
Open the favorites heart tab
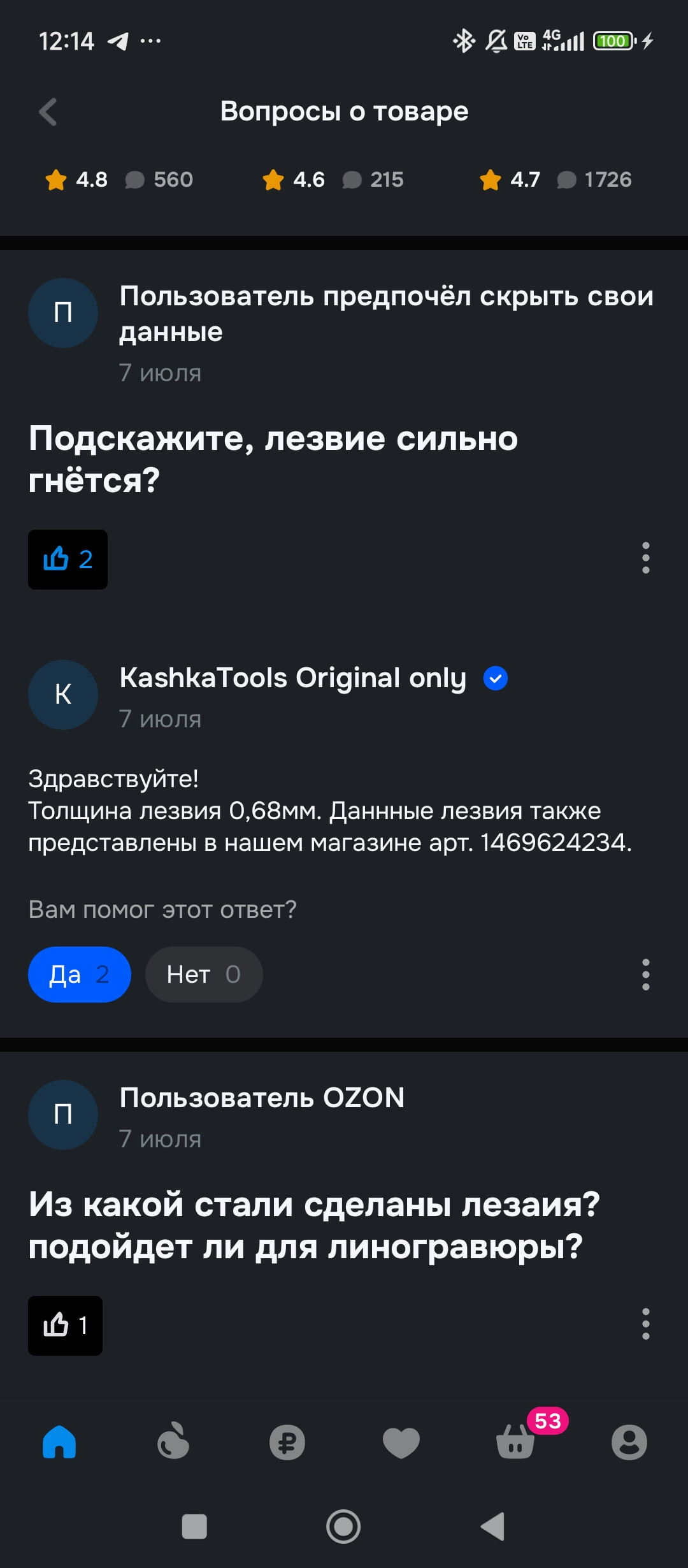tap(401, 1442)
